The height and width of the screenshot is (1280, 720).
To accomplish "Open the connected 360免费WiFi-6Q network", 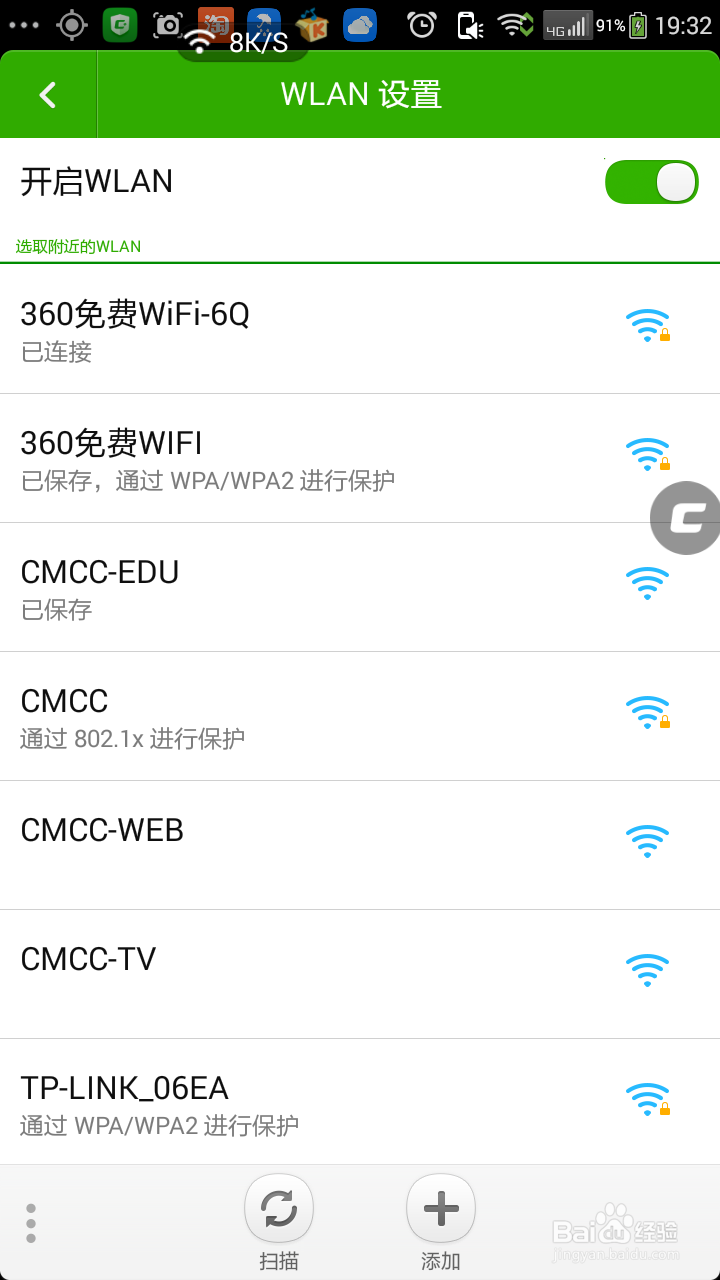I will click(x=360, y=330).
